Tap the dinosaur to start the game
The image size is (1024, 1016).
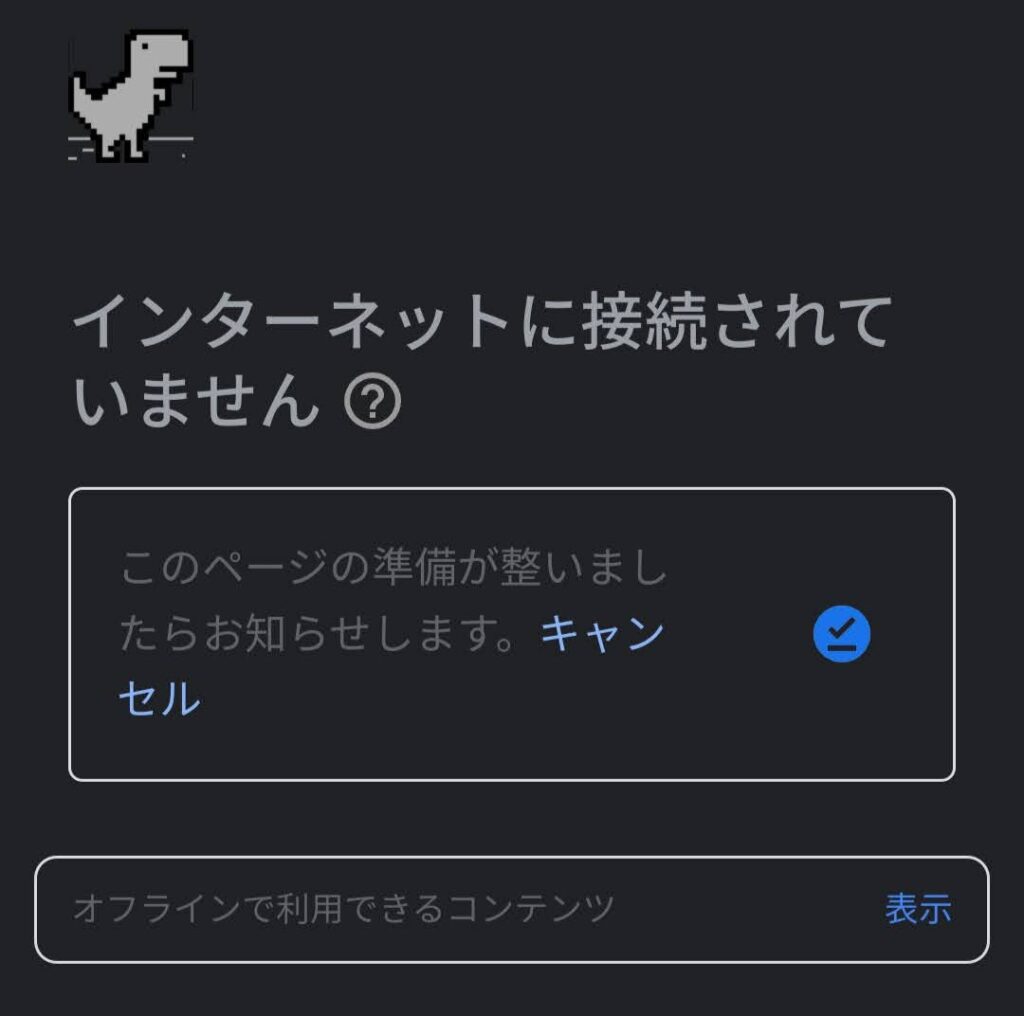pyautogui.click(x=131, y=95)
